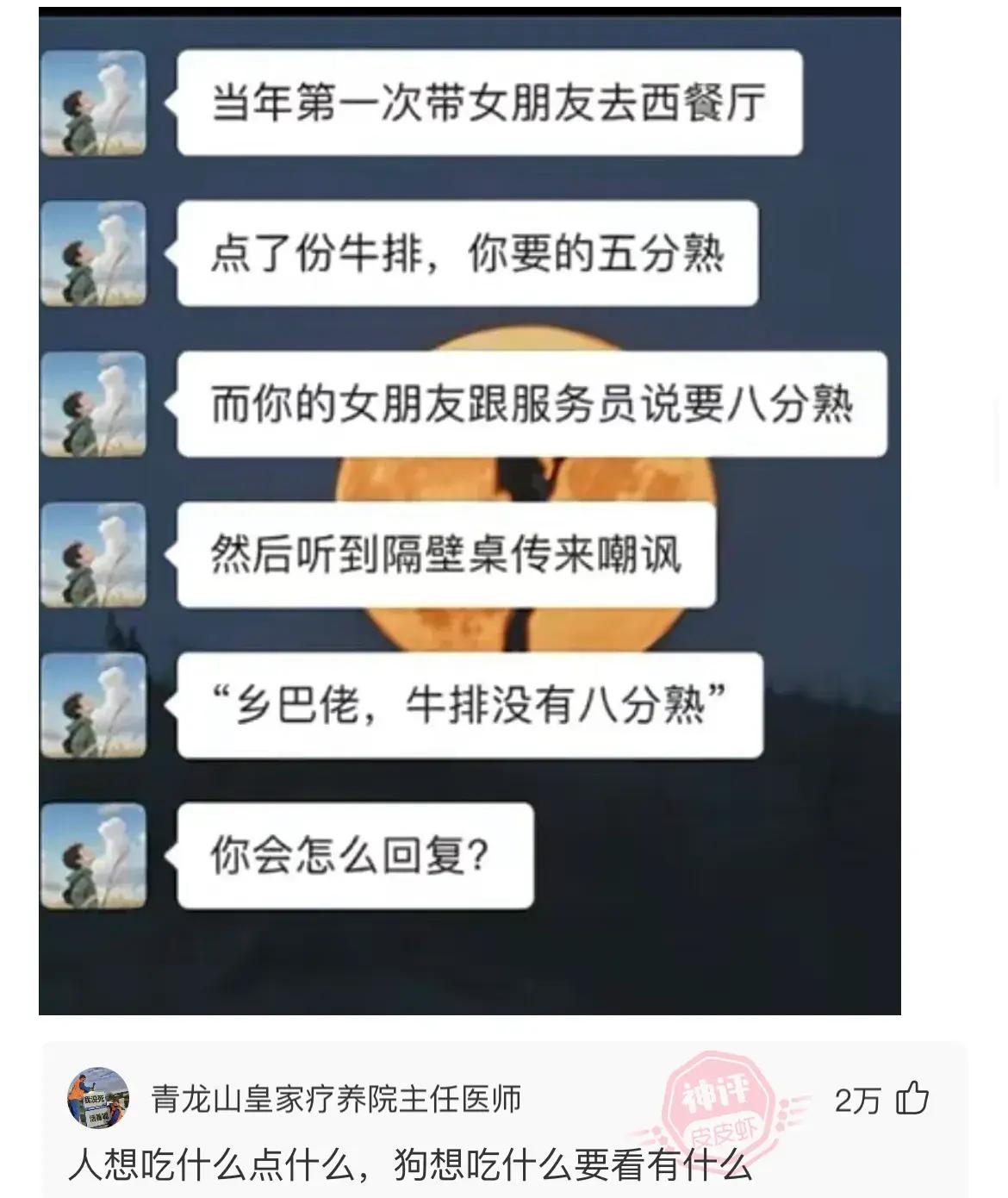The width and height of the screenshot is (1008, 1198).
Task: Open the avatar of commenter 青龙山皇家疗养院主任医师
Action: (98, 1098)
